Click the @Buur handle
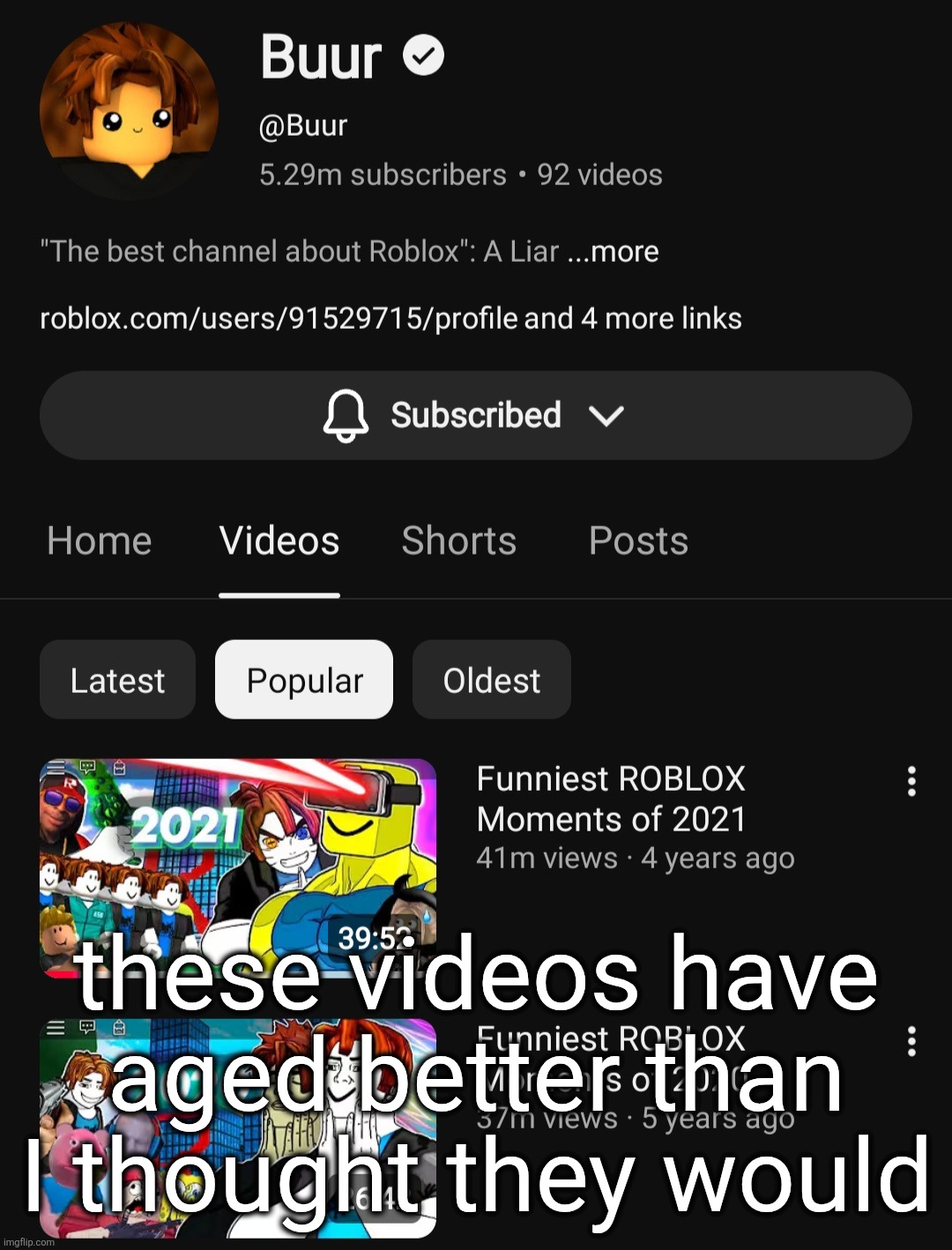The image size is (952, 1250). pyautogui.click(x=304, y=124)
